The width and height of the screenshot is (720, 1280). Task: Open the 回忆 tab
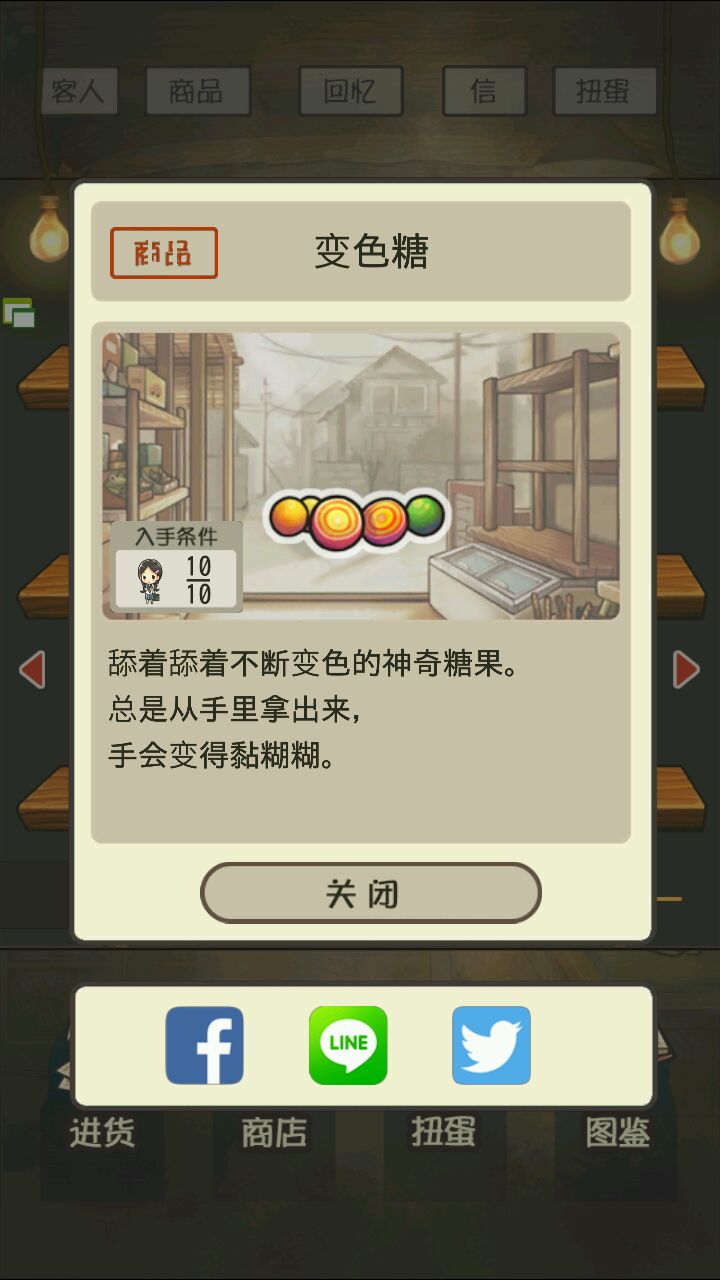tap(351, 91)
